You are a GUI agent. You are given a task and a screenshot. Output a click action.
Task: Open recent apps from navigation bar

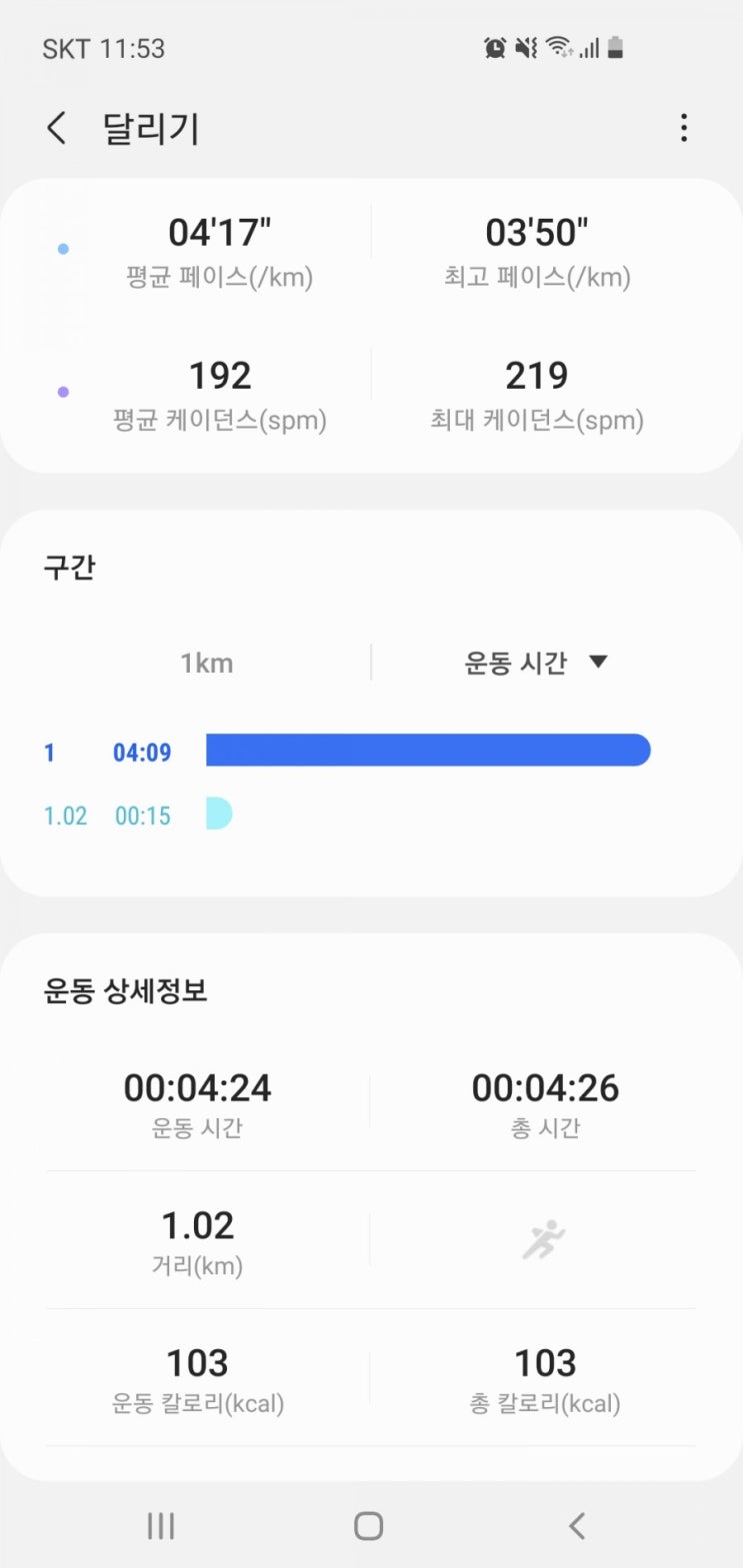click(161, 1526)
